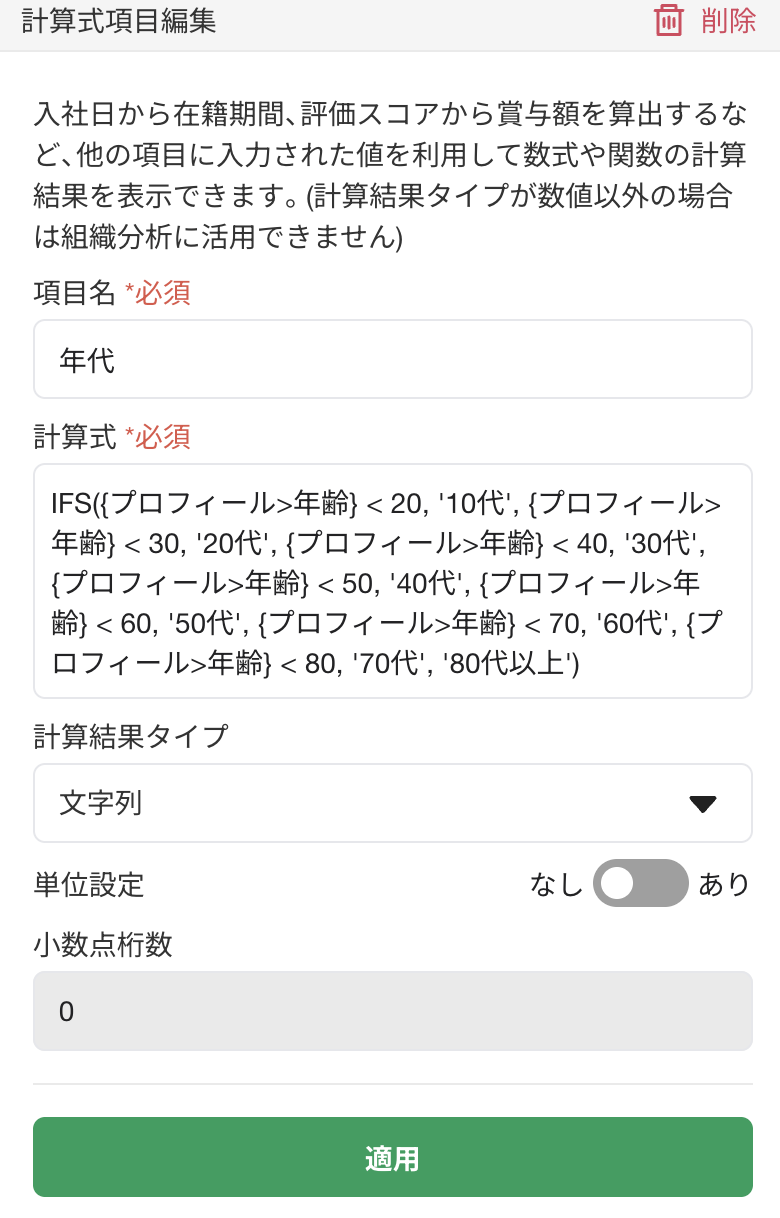Apply changes using the bottom green button
This screenshot has height=1218, width=780.
click(x=390, y=1156)
